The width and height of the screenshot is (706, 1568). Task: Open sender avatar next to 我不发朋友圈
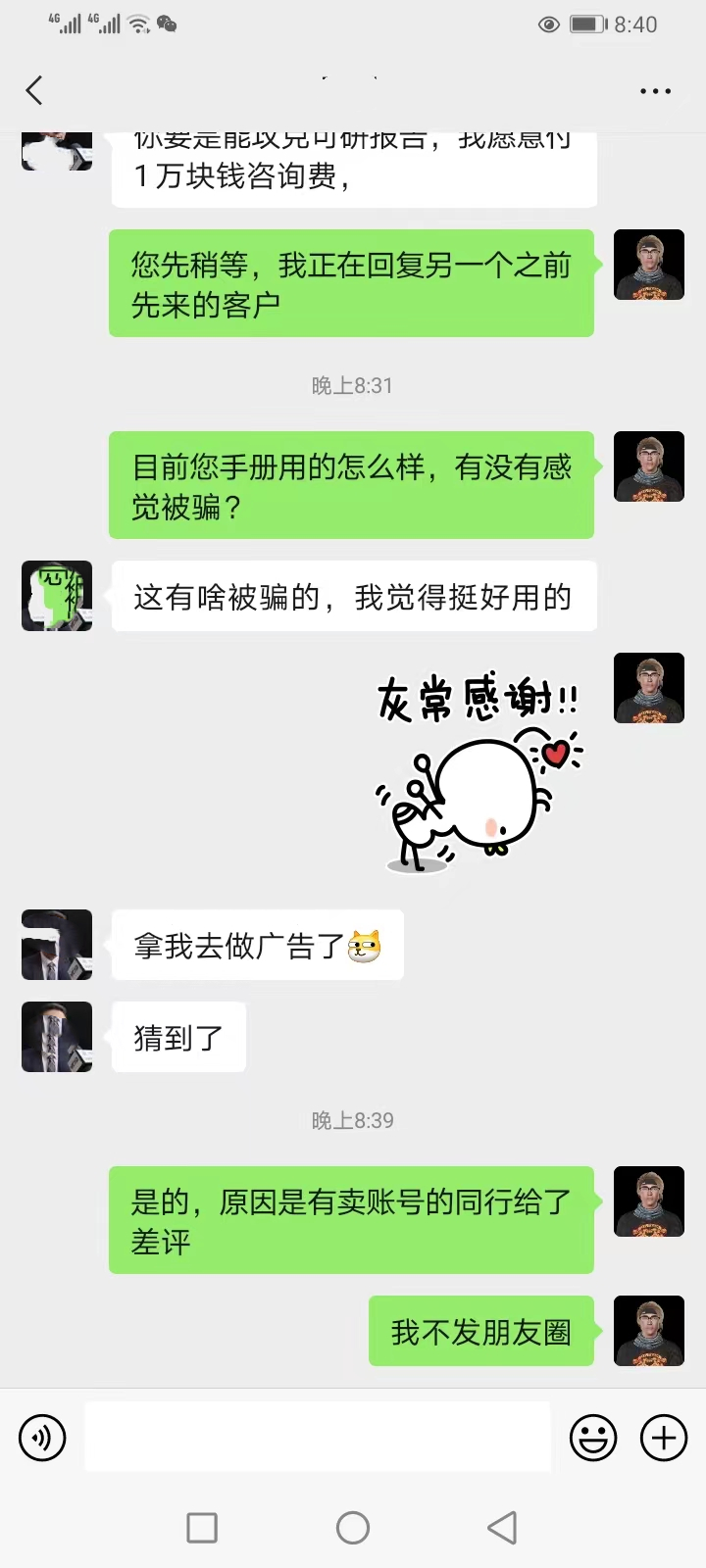point(648,1331)
